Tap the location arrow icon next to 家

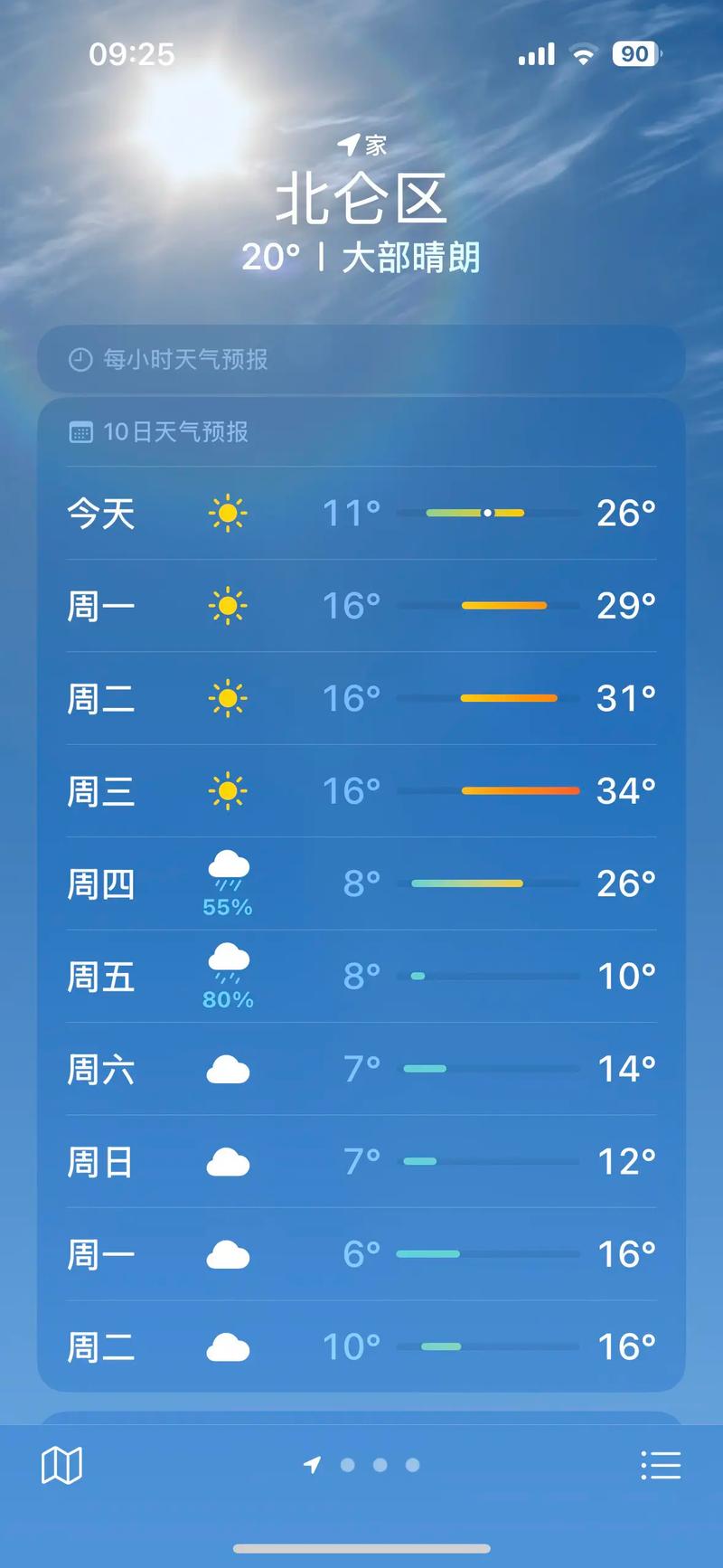349,142
